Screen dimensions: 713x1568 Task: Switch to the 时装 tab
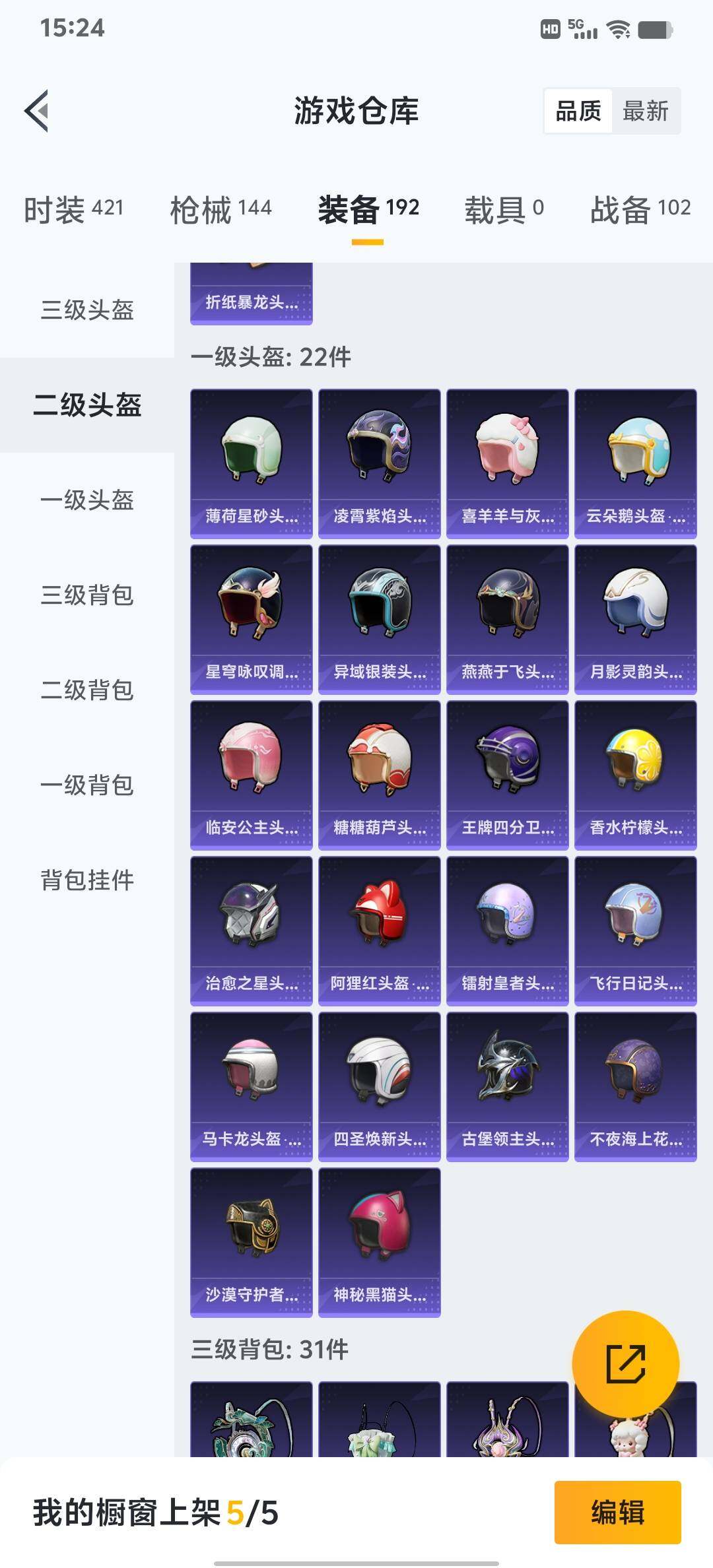click(x=73, y=210)
